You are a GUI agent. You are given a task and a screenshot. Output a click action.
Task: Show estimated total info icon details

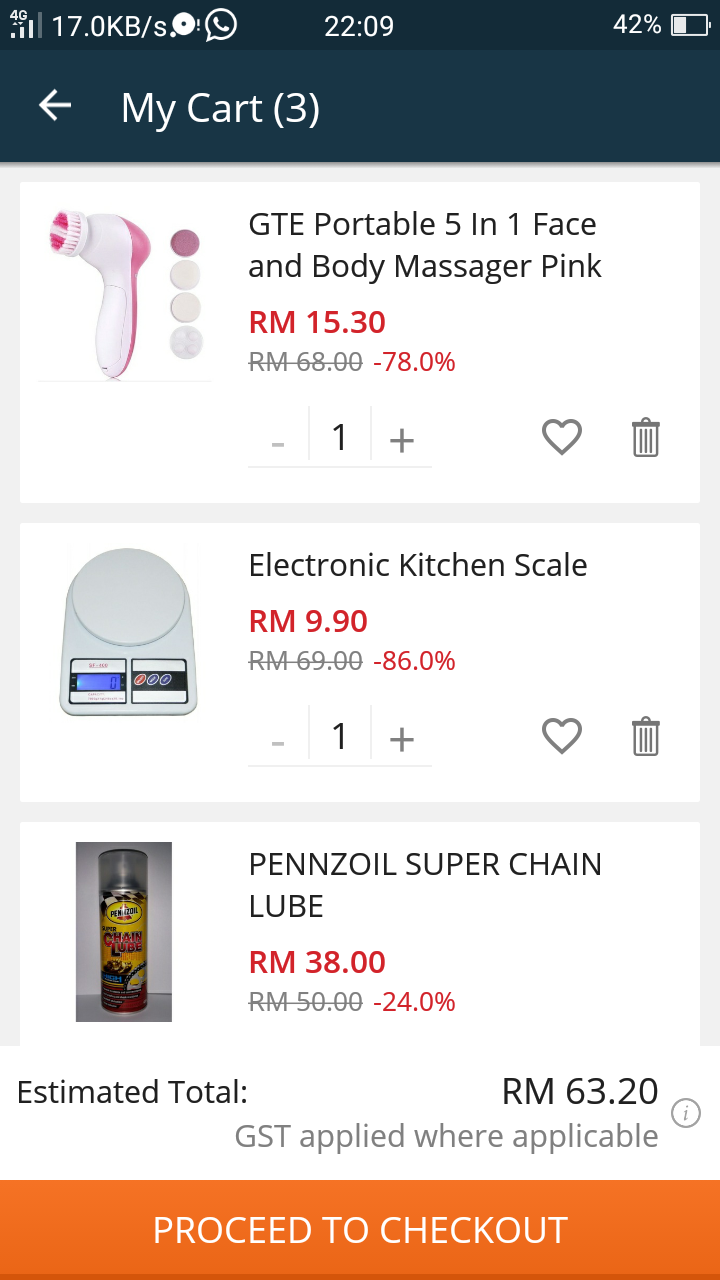pos(685,1113)
